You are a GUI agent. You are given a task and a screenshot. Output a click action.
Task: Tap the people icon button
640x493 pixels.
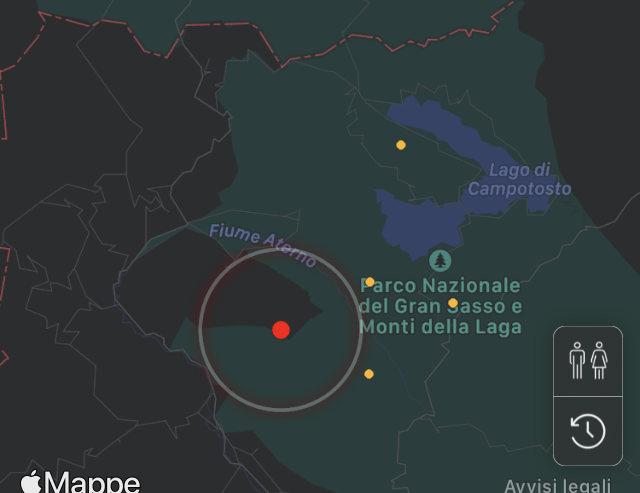(x=588, y=360)
